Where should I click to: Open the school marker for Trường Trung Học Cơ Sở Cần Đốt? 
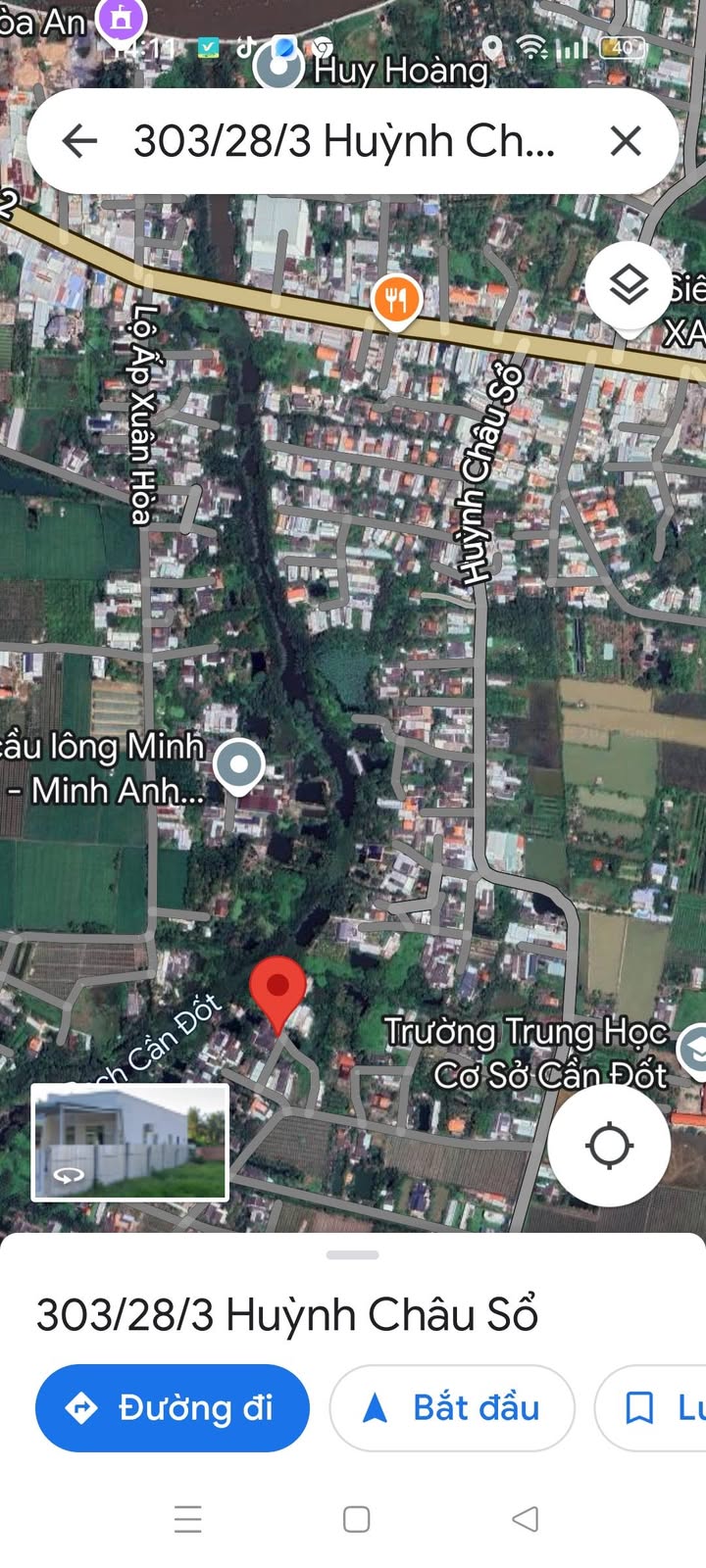tap(694, 1051)
